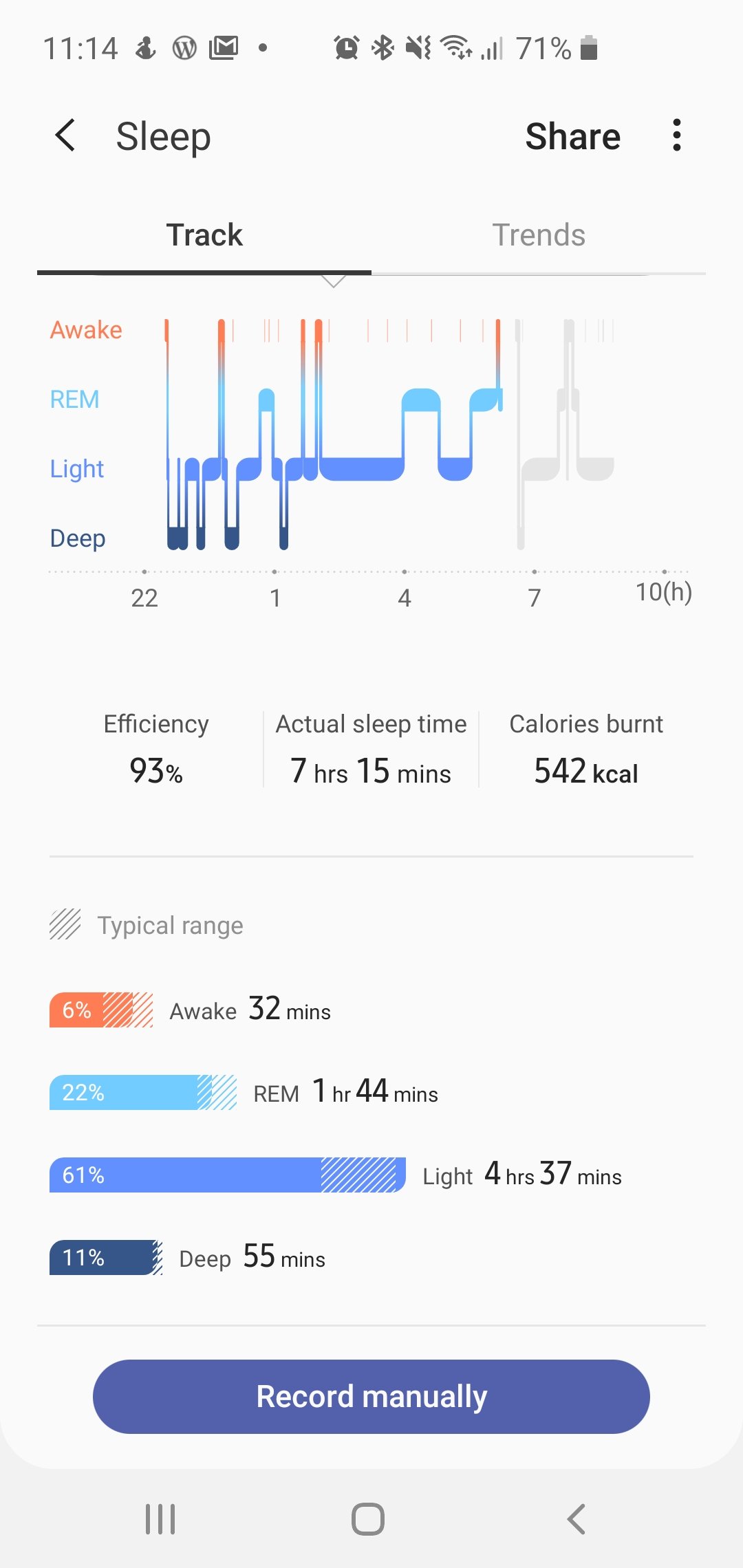Go to the home screen
Viewport: 743px width, 1568px height.
(368, 1519)
